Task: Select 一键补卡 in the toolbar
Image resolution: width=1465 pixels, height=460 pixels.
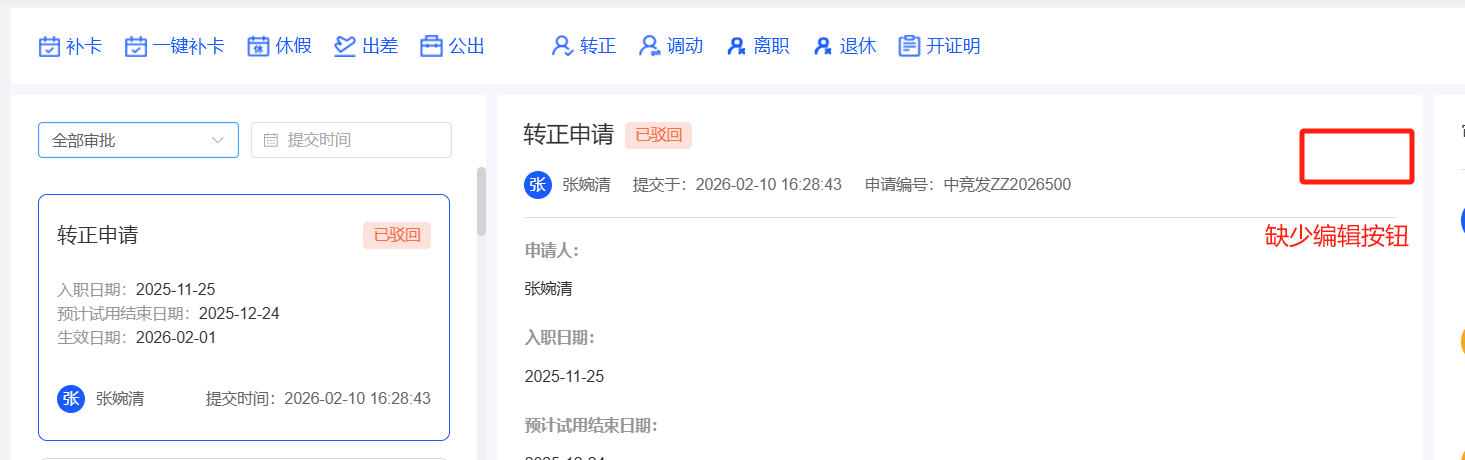Action: [x=174, y=46]
